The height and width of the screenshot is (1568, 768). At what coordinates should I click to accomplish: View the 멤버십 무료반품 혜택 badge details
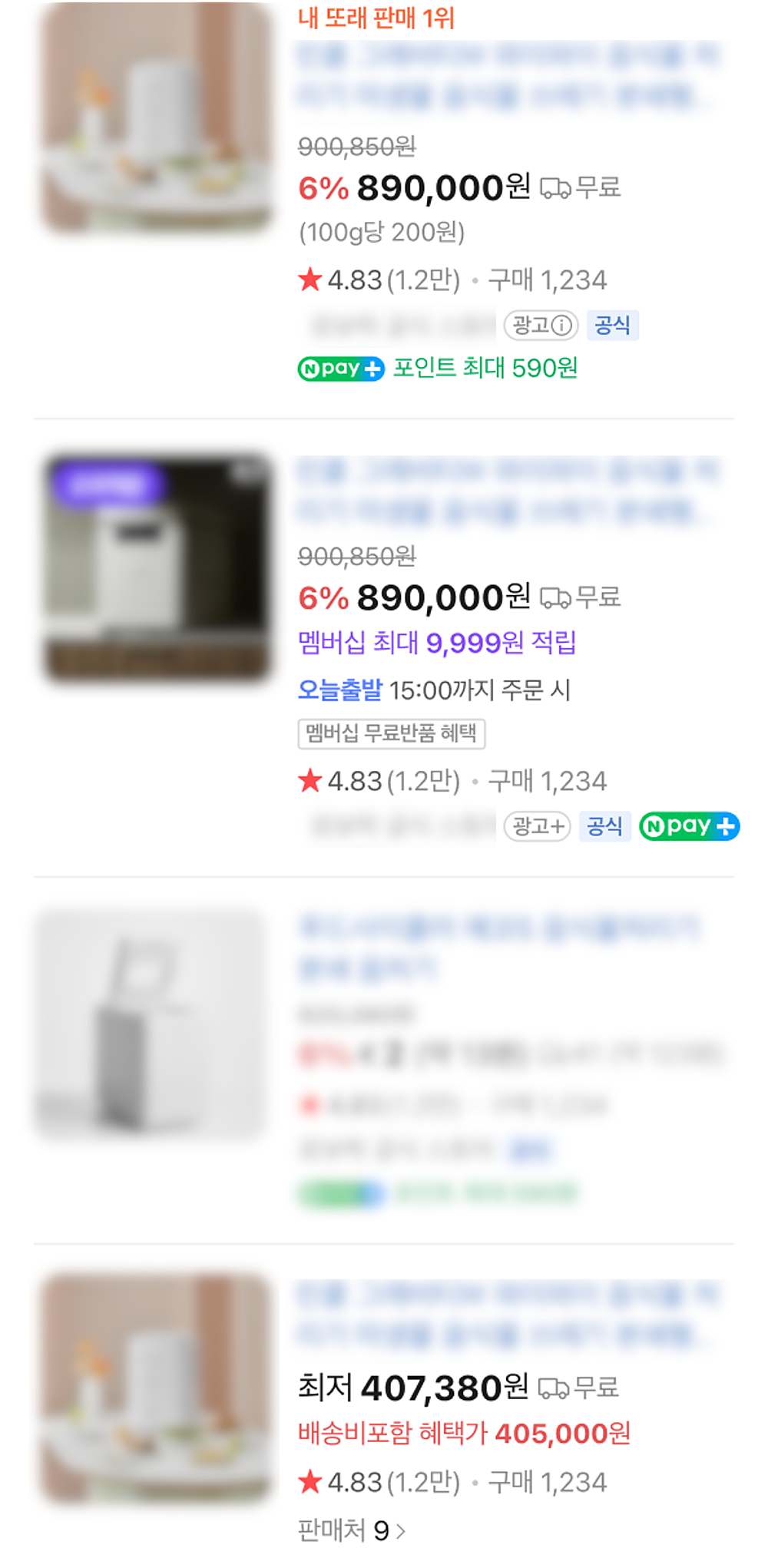392,733
